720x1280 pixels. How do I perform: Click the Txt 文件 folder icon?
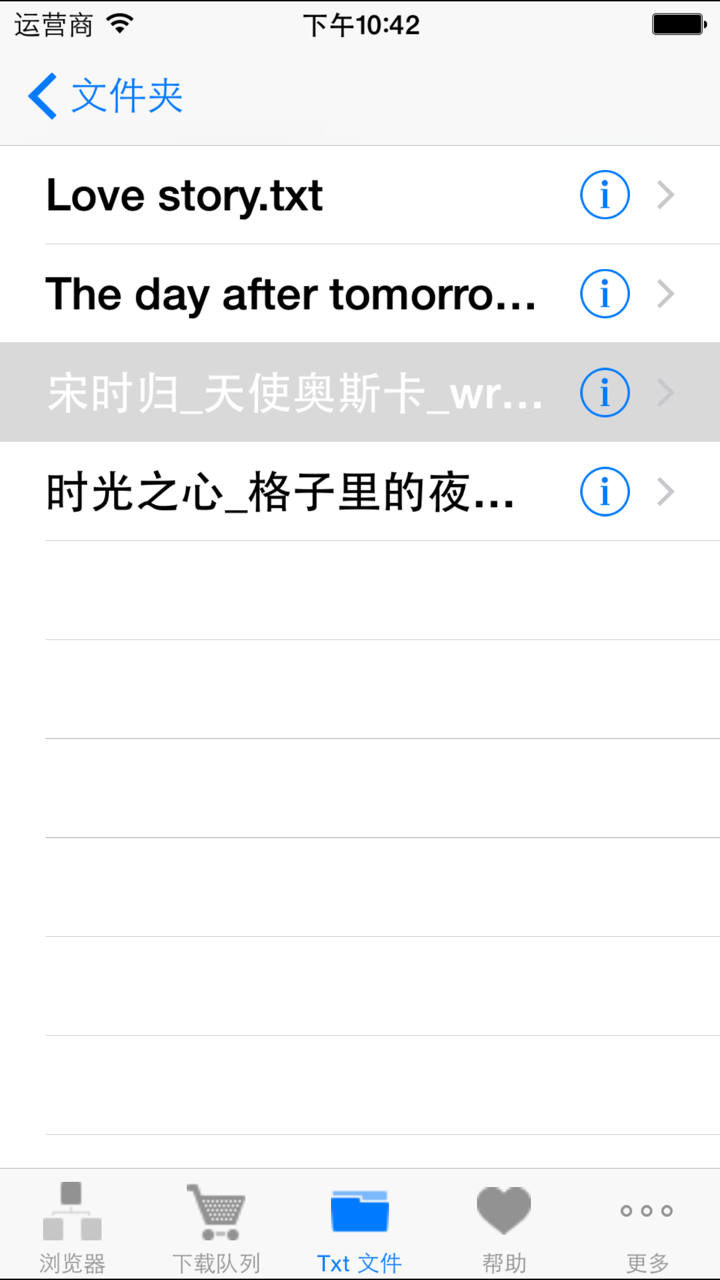point(359,1209)
